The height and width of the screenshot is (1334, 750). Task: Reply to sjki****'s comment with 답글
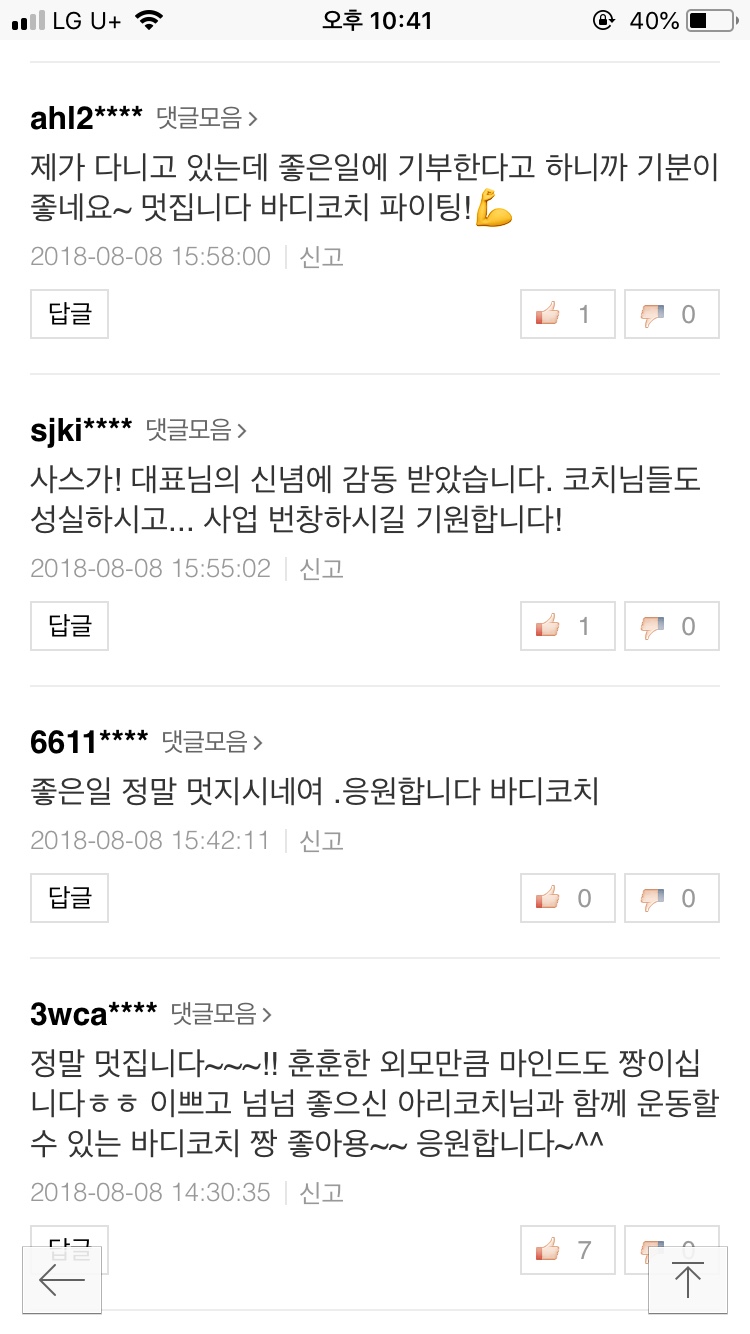(x=70, y=626)
